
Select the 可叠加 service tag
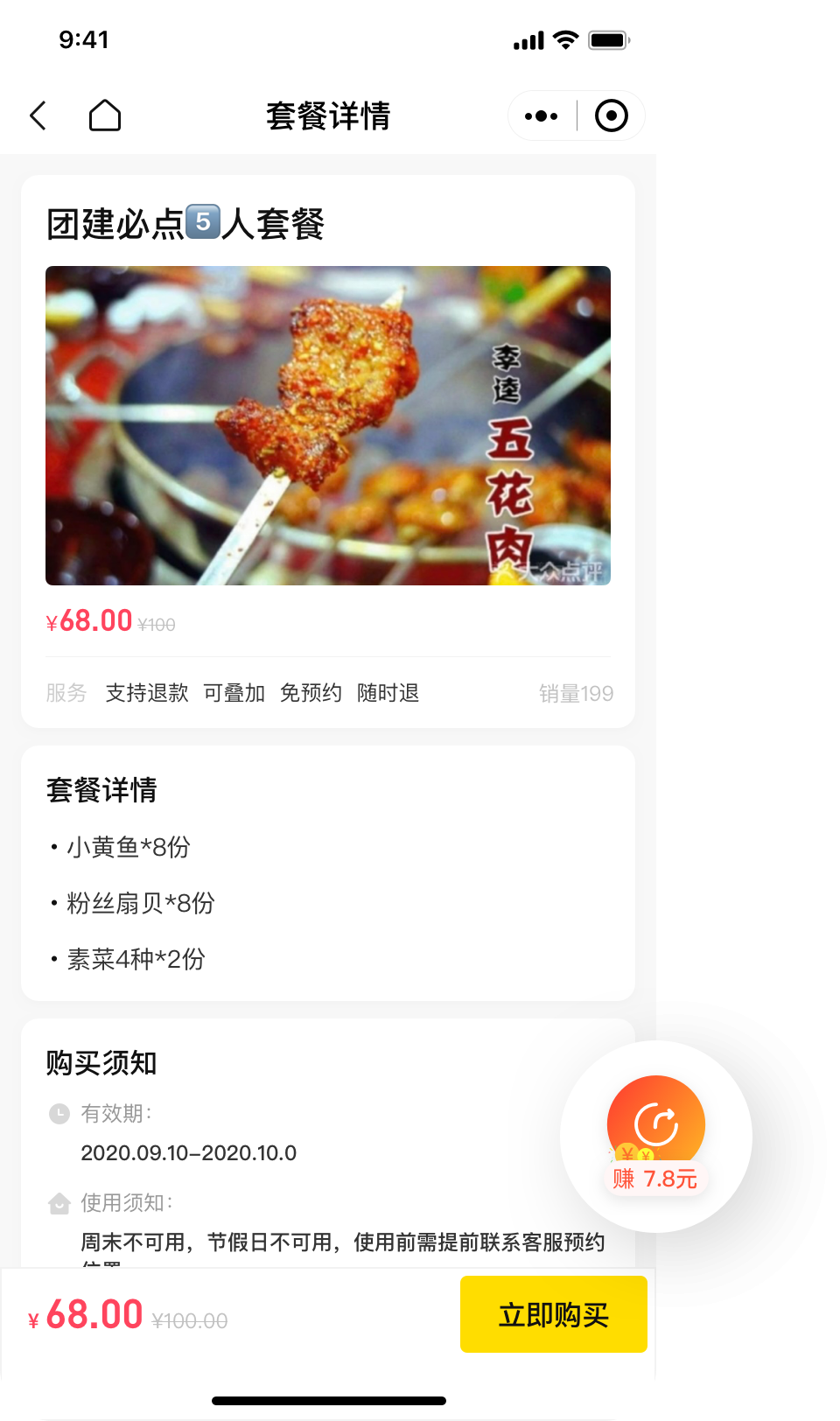(x=234, y=693)
